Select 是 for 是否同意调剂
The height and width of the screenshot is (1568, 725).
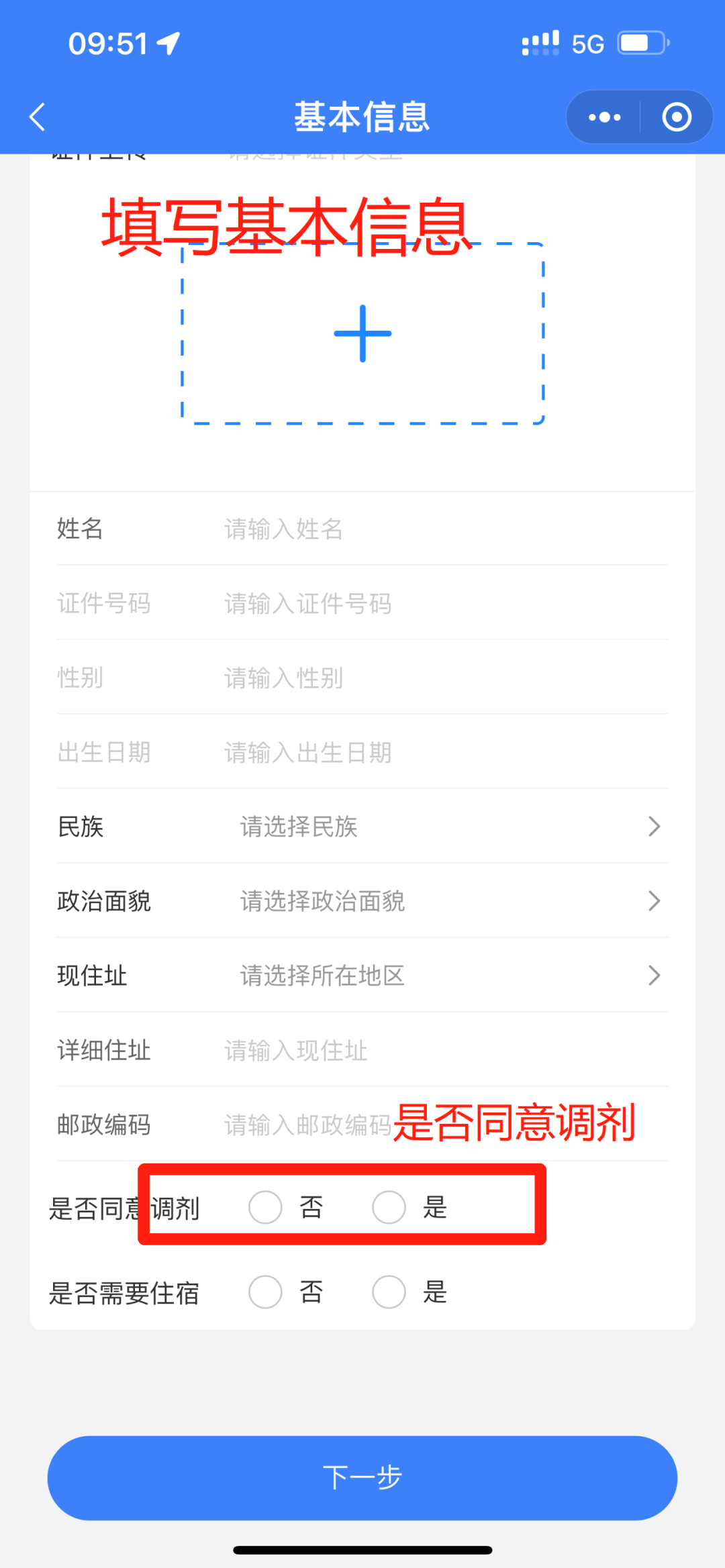tap(388, 1208)
